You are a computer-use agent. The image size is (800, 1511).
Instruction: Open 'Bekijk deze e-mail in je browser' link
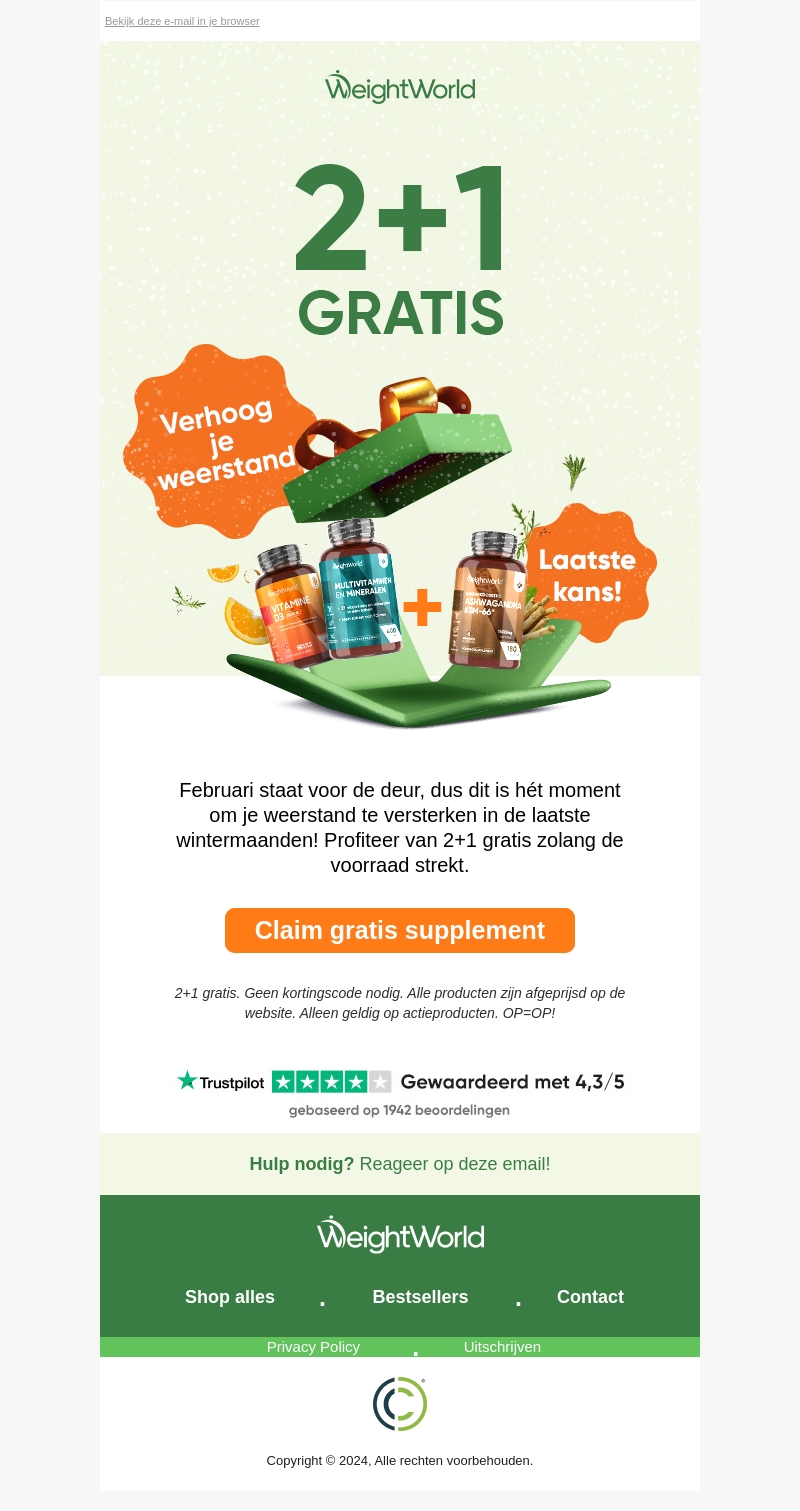182,21
